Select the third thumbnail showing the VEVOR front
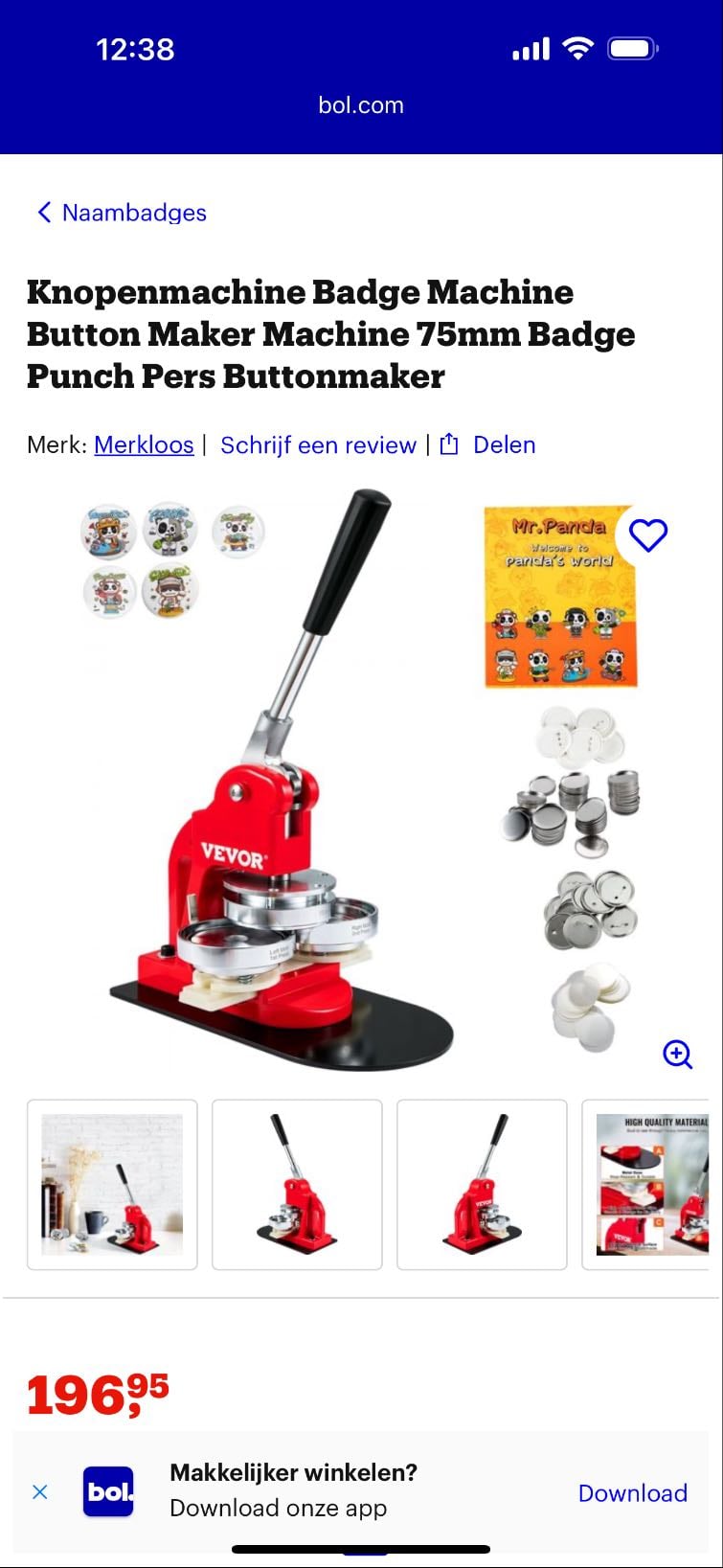The height and width of the screenshot is (1568, 723). pos(482,1185)
